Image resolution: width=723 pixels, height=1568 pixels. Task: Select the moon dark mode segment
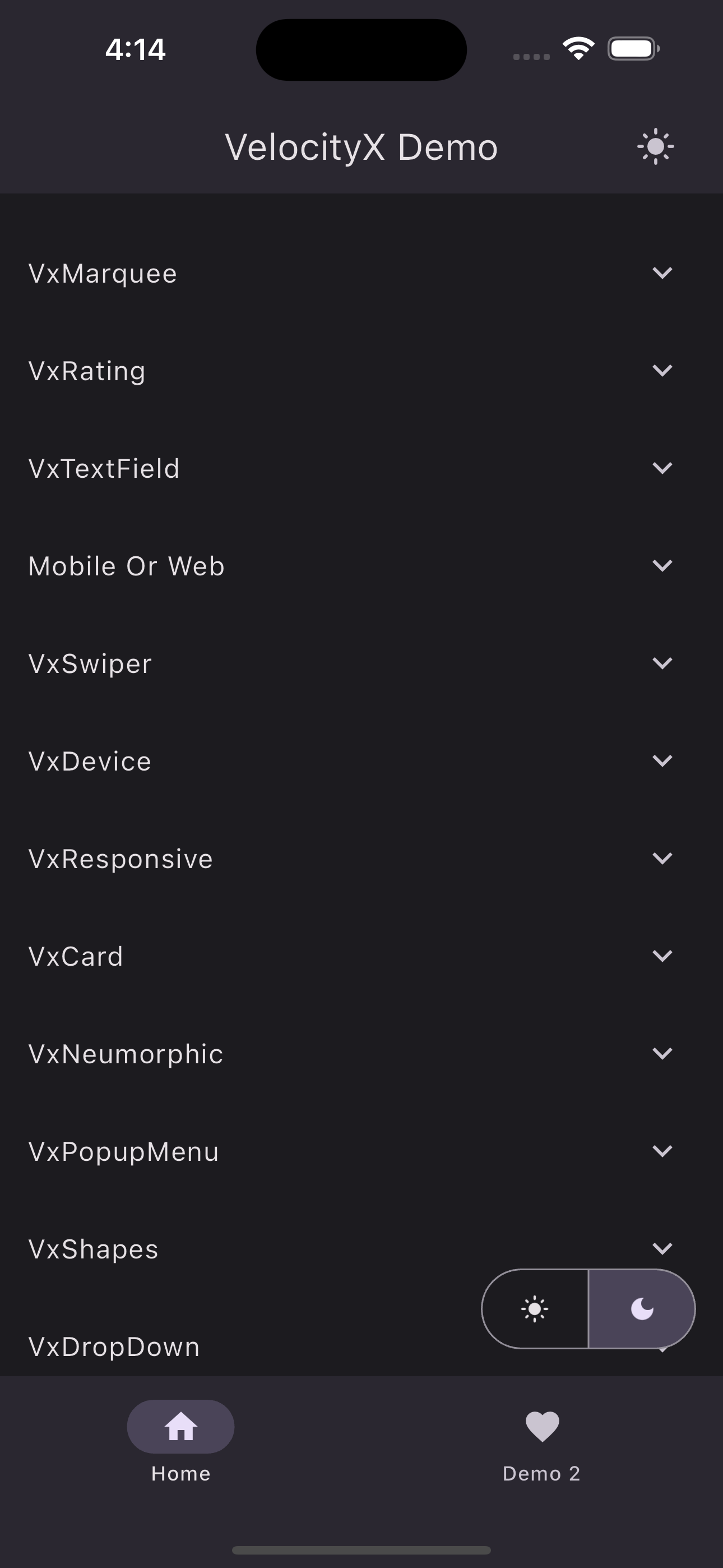click(x=641, y=1309)
